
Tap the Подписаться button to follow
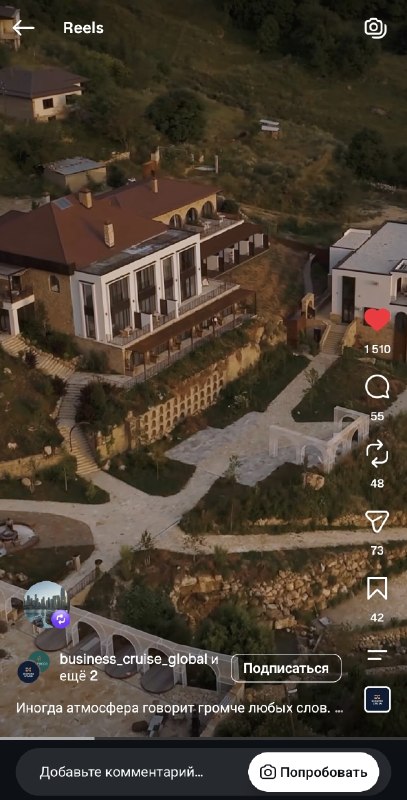(286, 668)
